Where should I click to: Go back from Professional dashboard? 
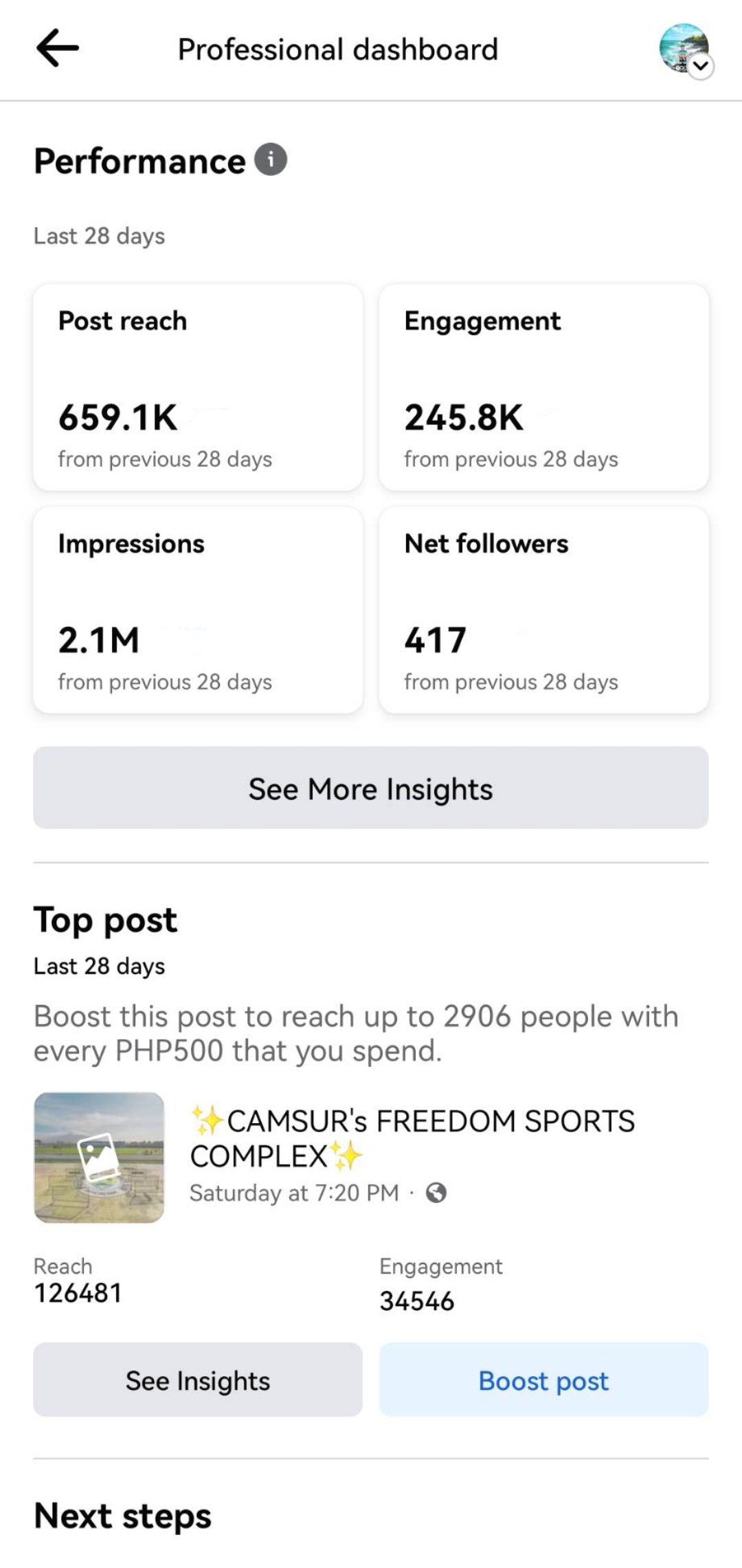coord(58,49)
